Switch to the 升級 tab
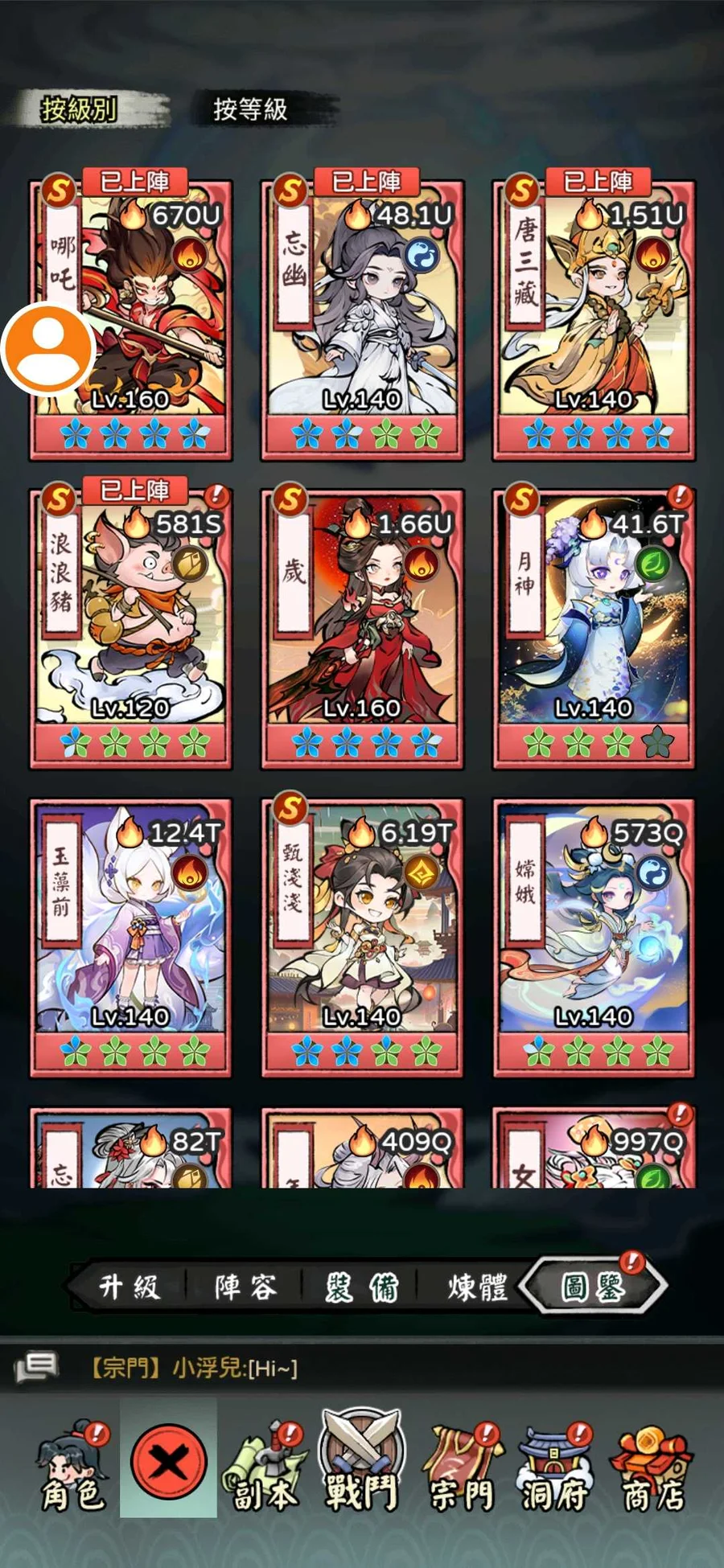 (x=129, y=1287)
